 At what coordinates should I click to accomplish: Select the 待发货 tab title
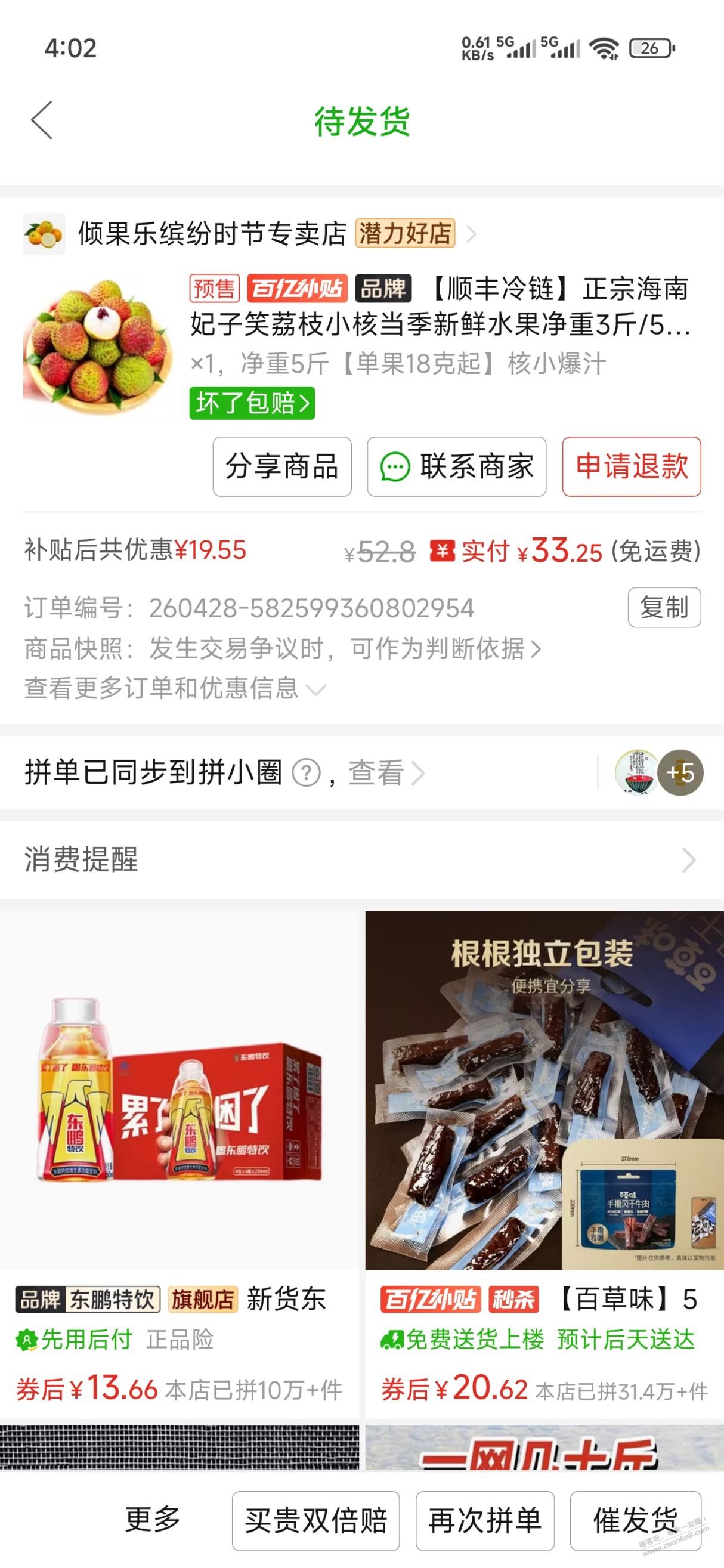click(x=362, y=120)
